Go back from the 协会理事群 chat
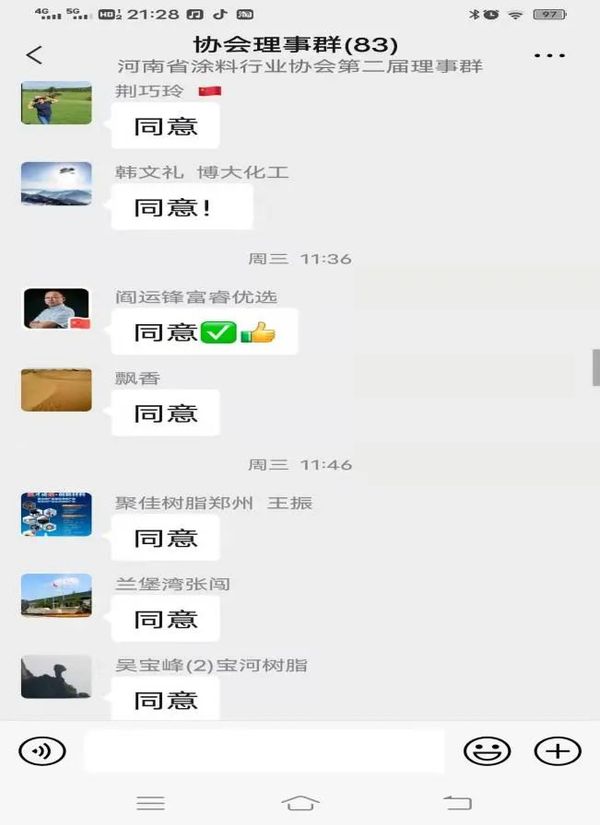This screenshot has height=825, width=600. (35, 55)
